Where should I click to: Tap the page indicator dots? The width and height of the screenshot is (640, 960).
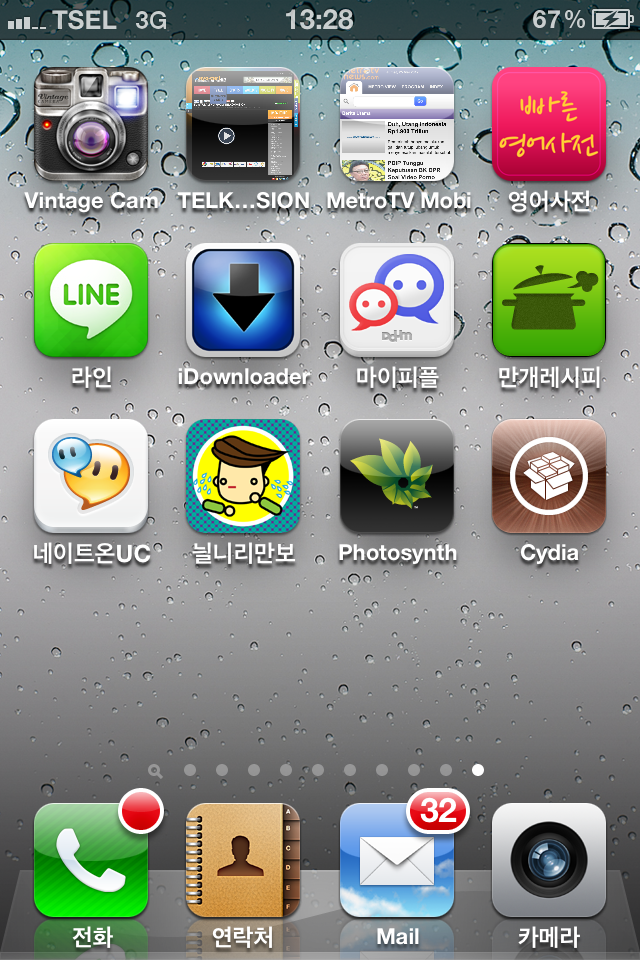click(x=318, y=770)
